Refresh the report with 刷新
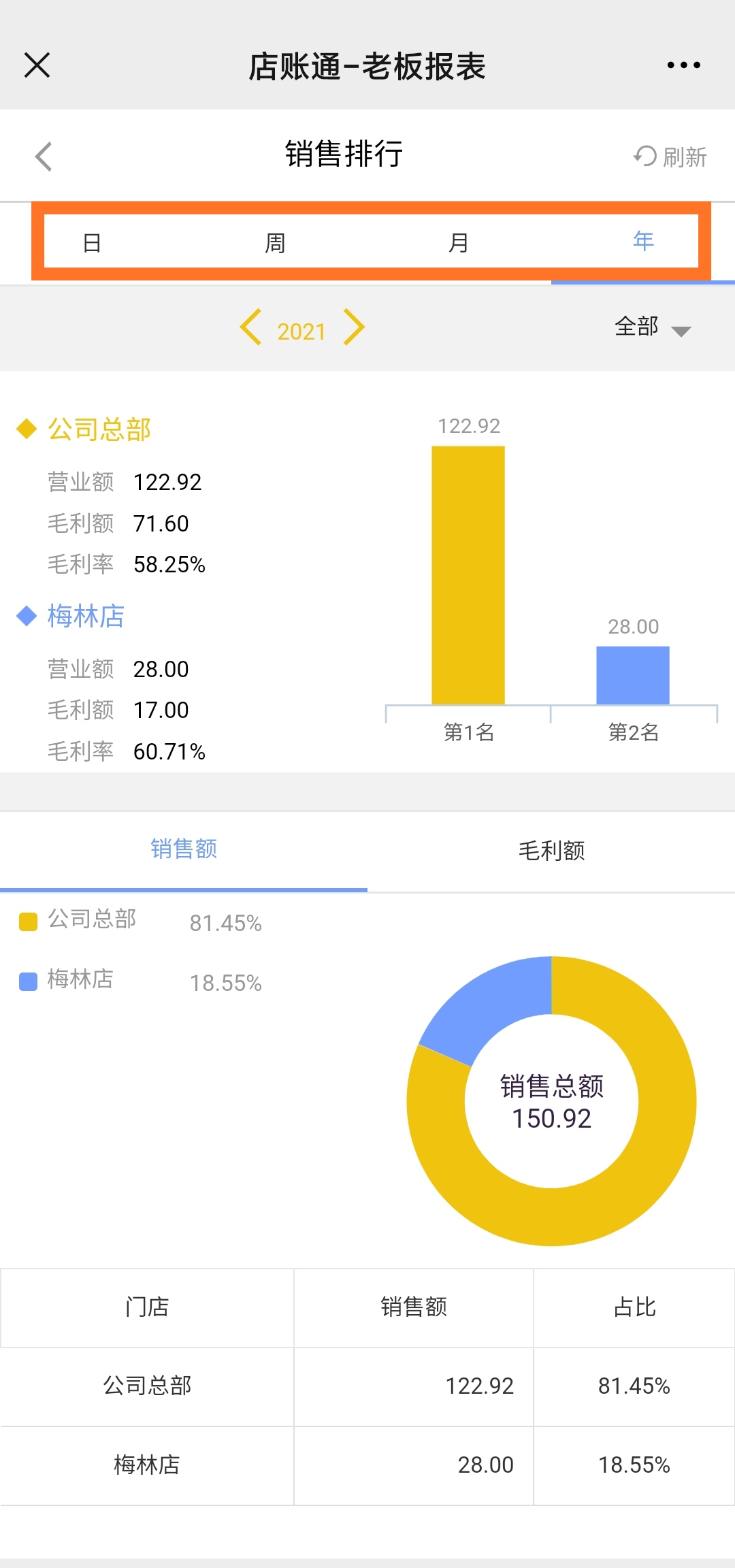The height and width of the screenshot is (1568, 735). tap(670, 157)
